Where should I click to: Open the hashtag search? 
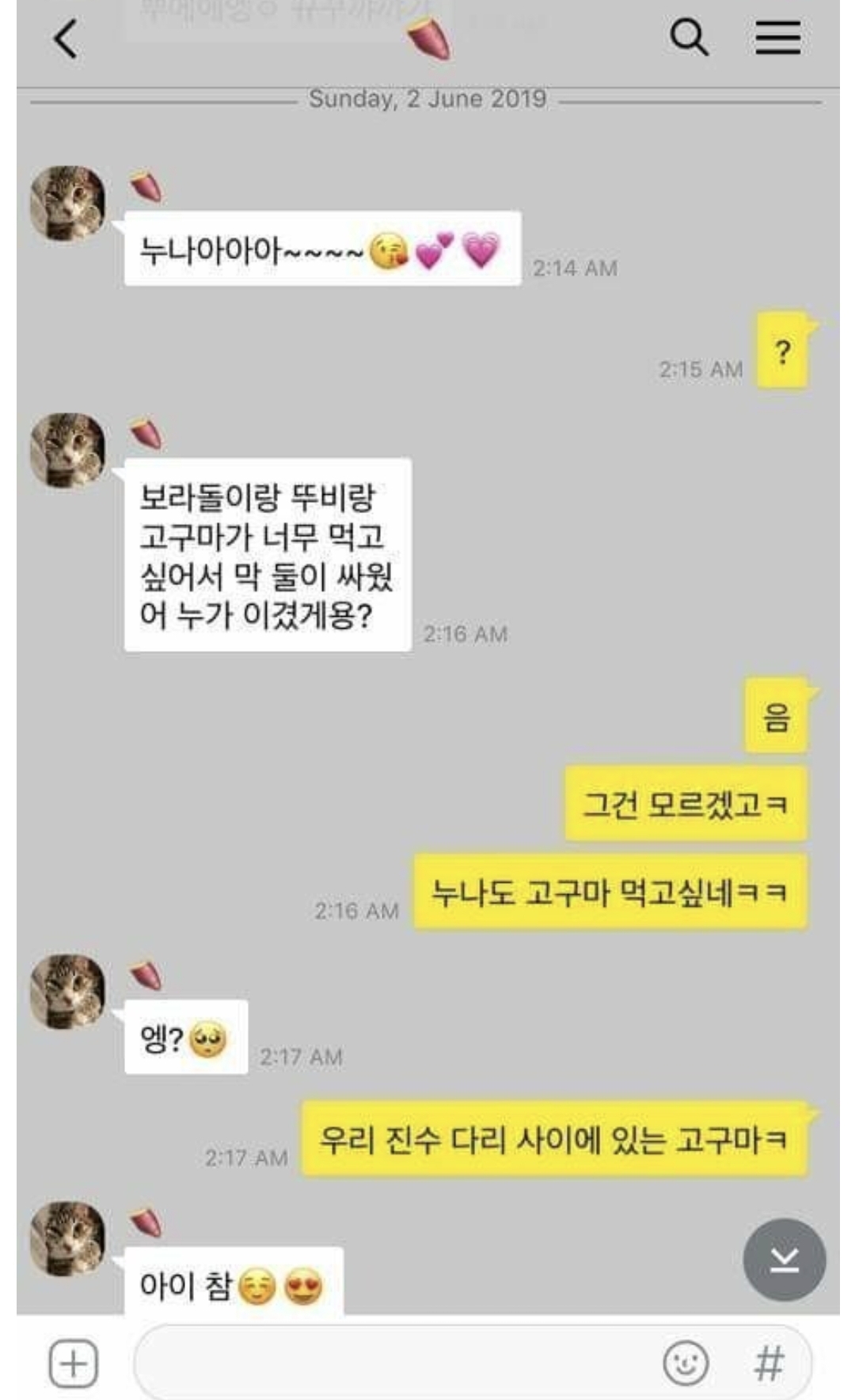click(768, 1364)
